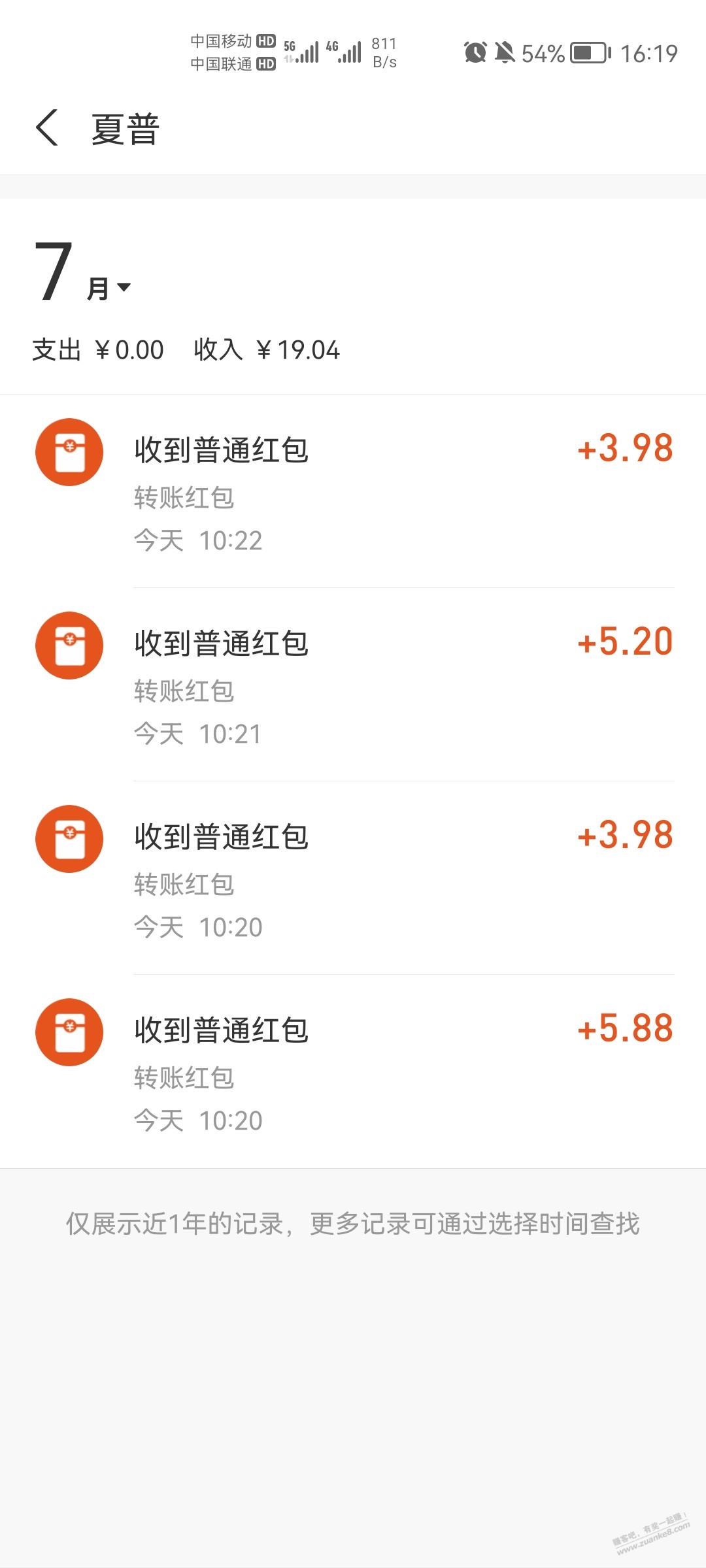Viewport: 706px width, 1568px height.
Task: Open the +5.20 red packet record
Action: 353,685
